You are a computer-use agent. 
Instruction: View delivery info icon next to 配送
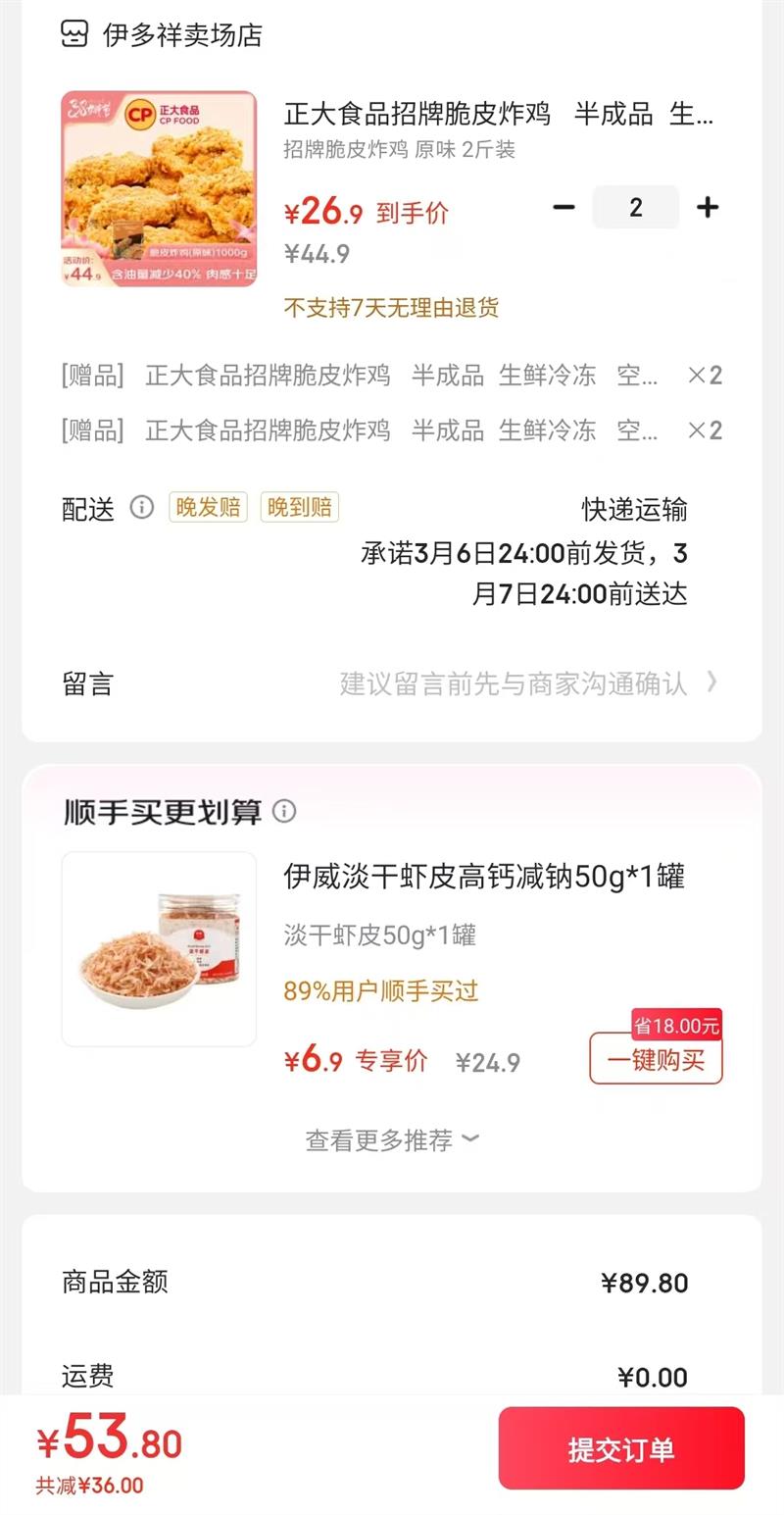142,508
